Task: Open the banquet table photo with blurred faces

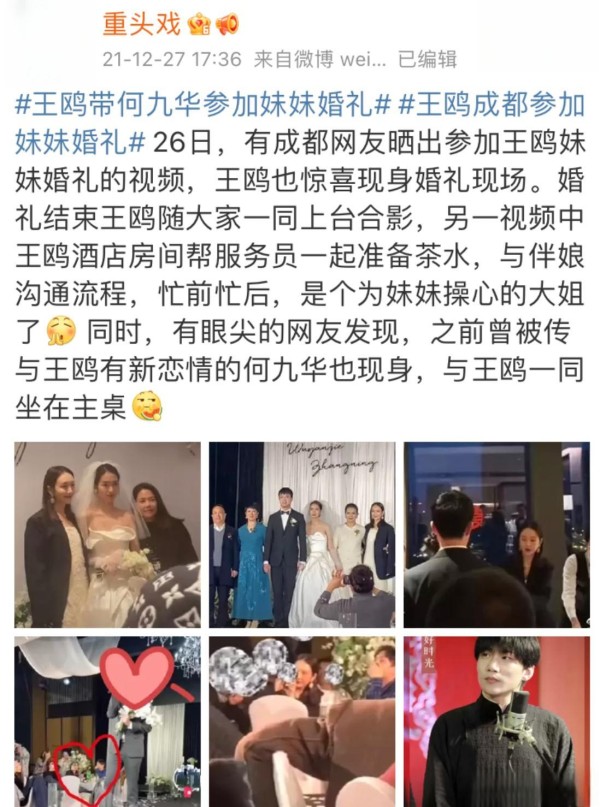Action: point(301,722)
